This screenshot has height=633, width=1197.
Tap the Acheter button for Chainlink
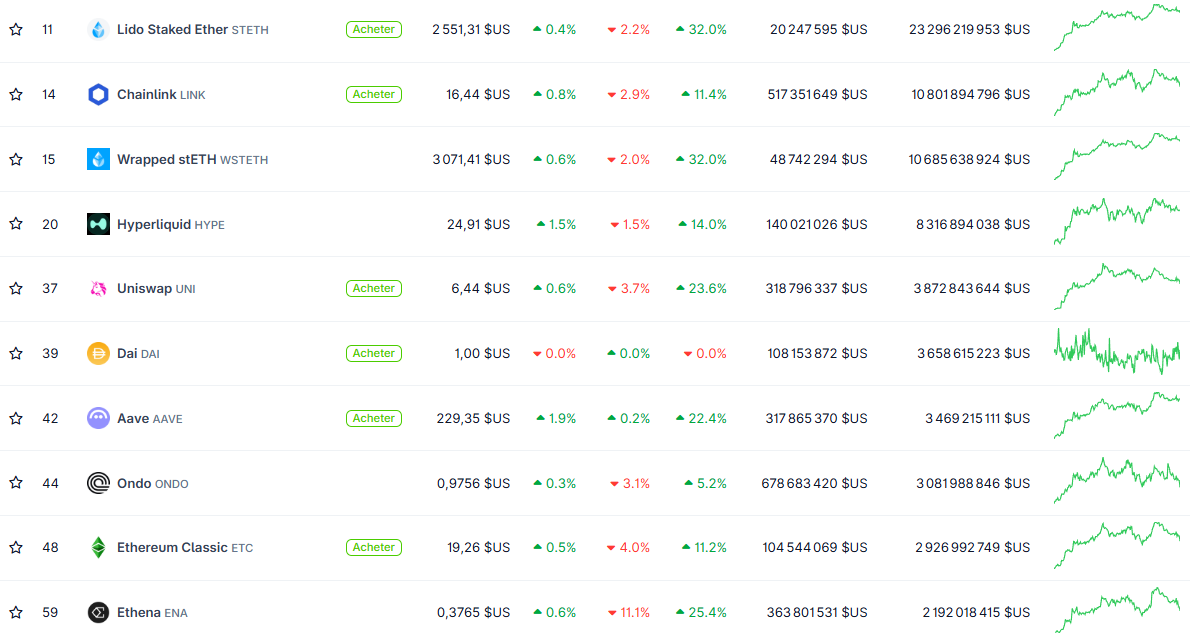[x=373, y=94]
